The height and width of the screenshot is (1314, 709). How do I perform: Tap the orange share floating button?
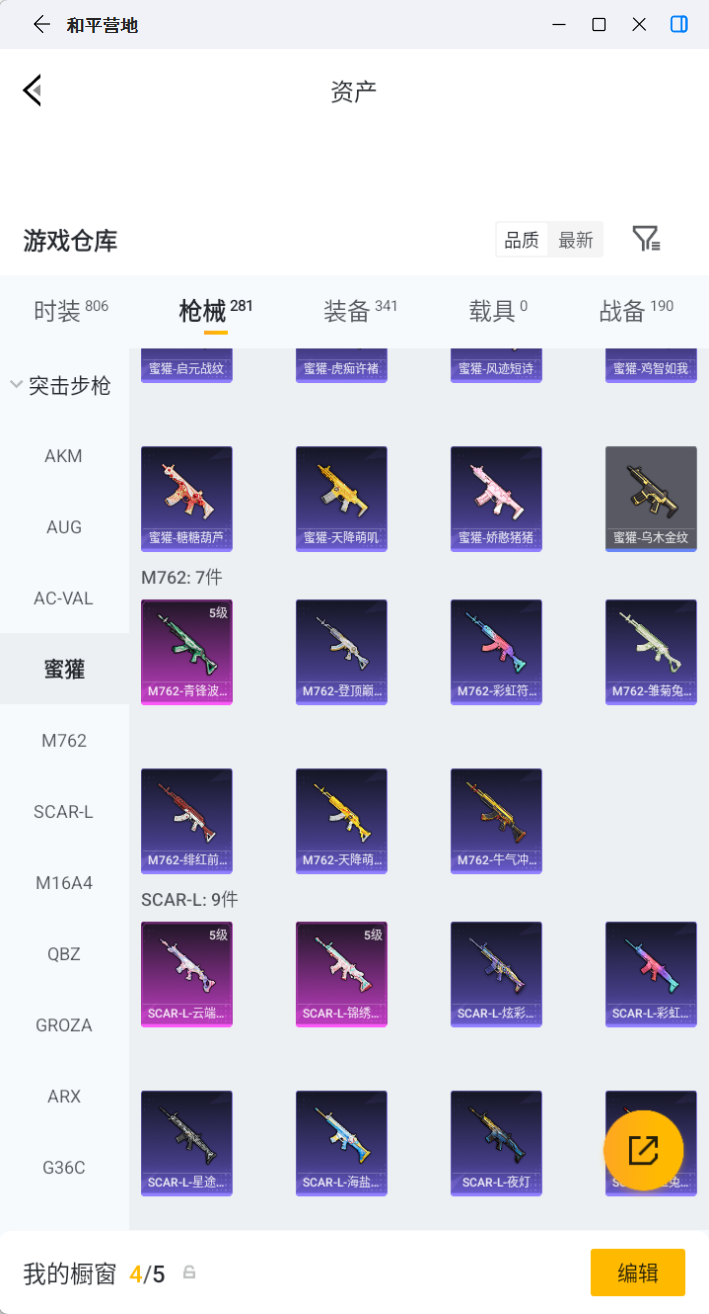644,1150
